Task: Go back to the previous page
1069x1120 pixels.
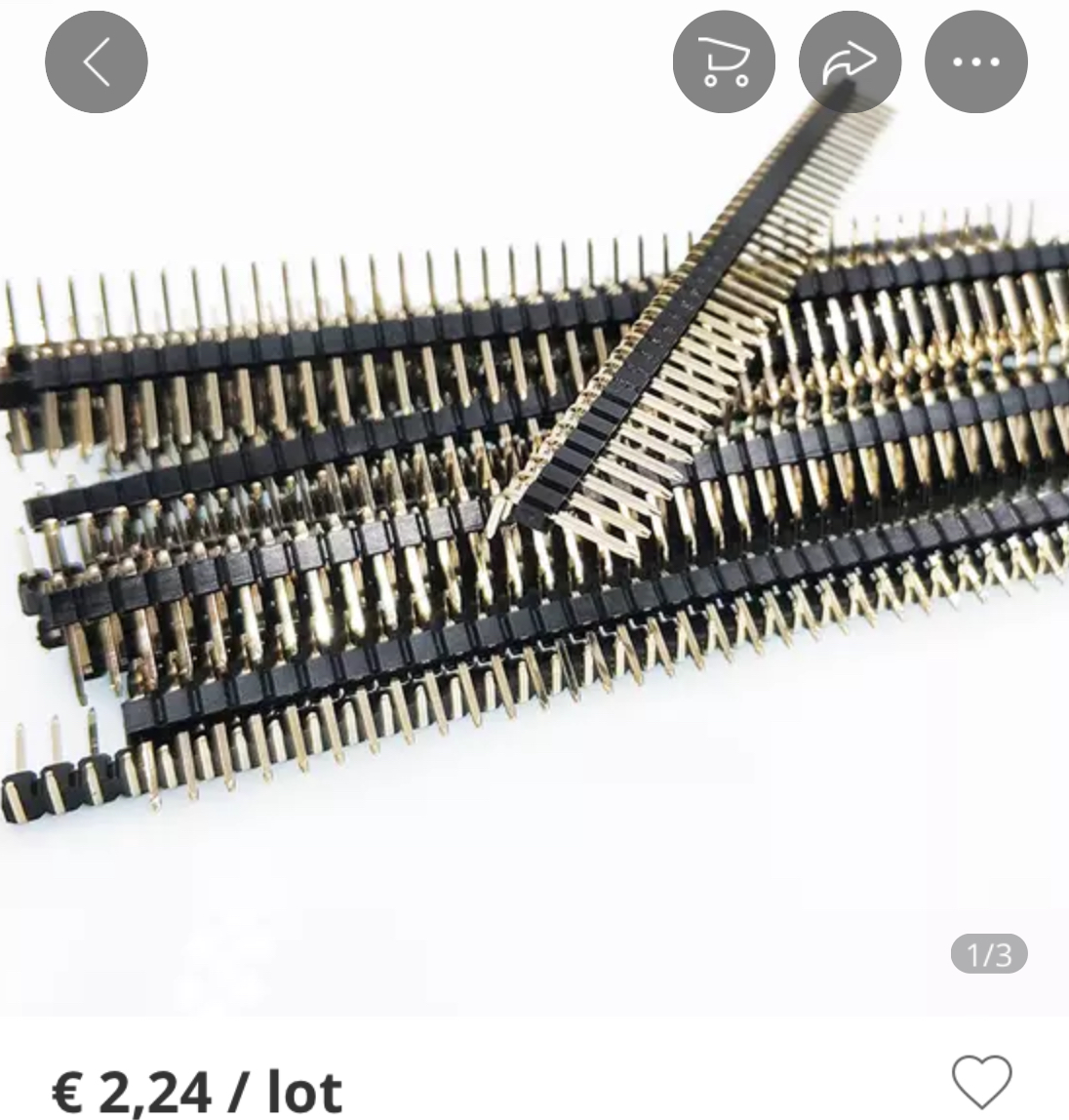Action: point(96,61)
